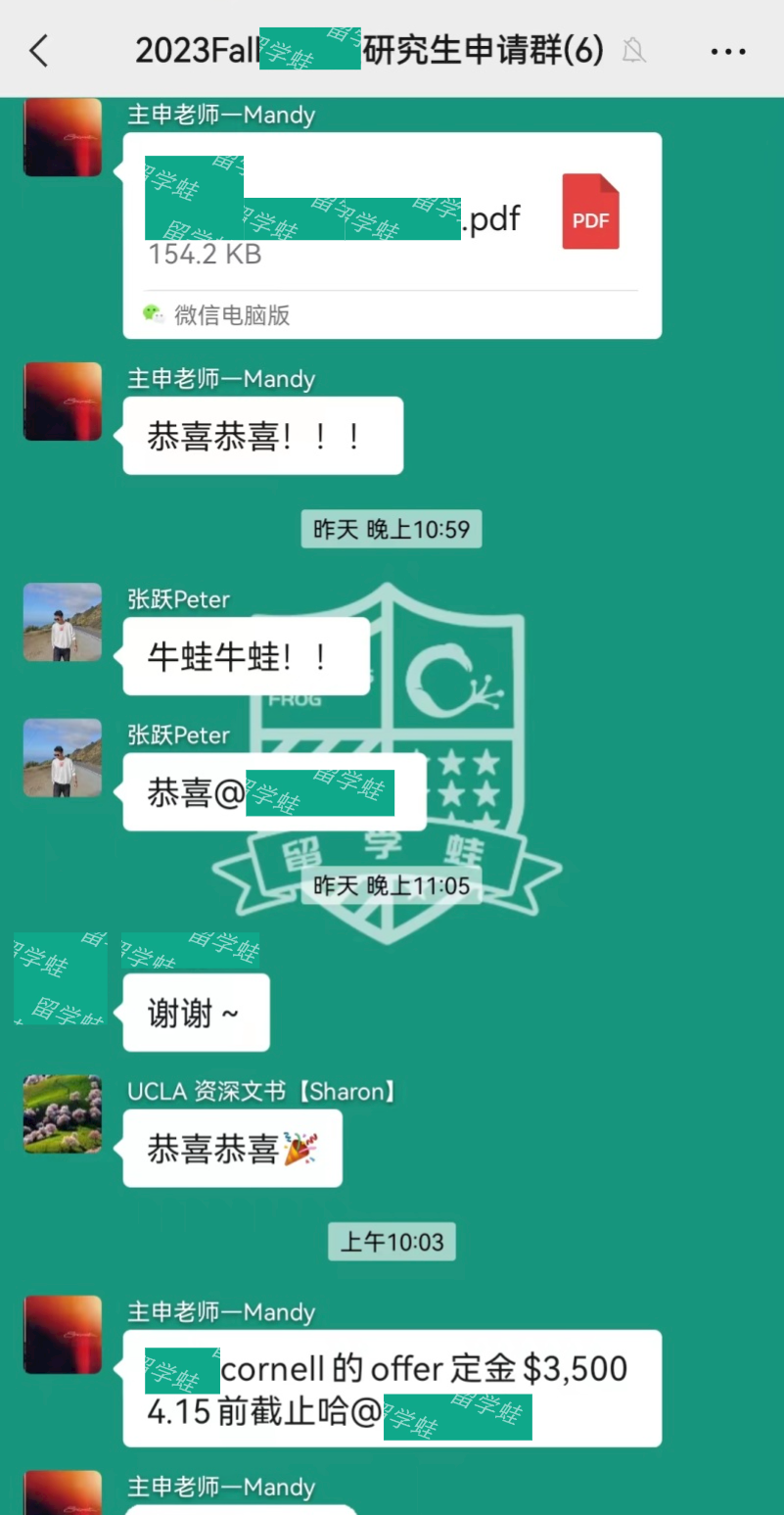Tap the 恭喜恭喜!!! message bubble

pyautogui.click(x=262, y=435)
